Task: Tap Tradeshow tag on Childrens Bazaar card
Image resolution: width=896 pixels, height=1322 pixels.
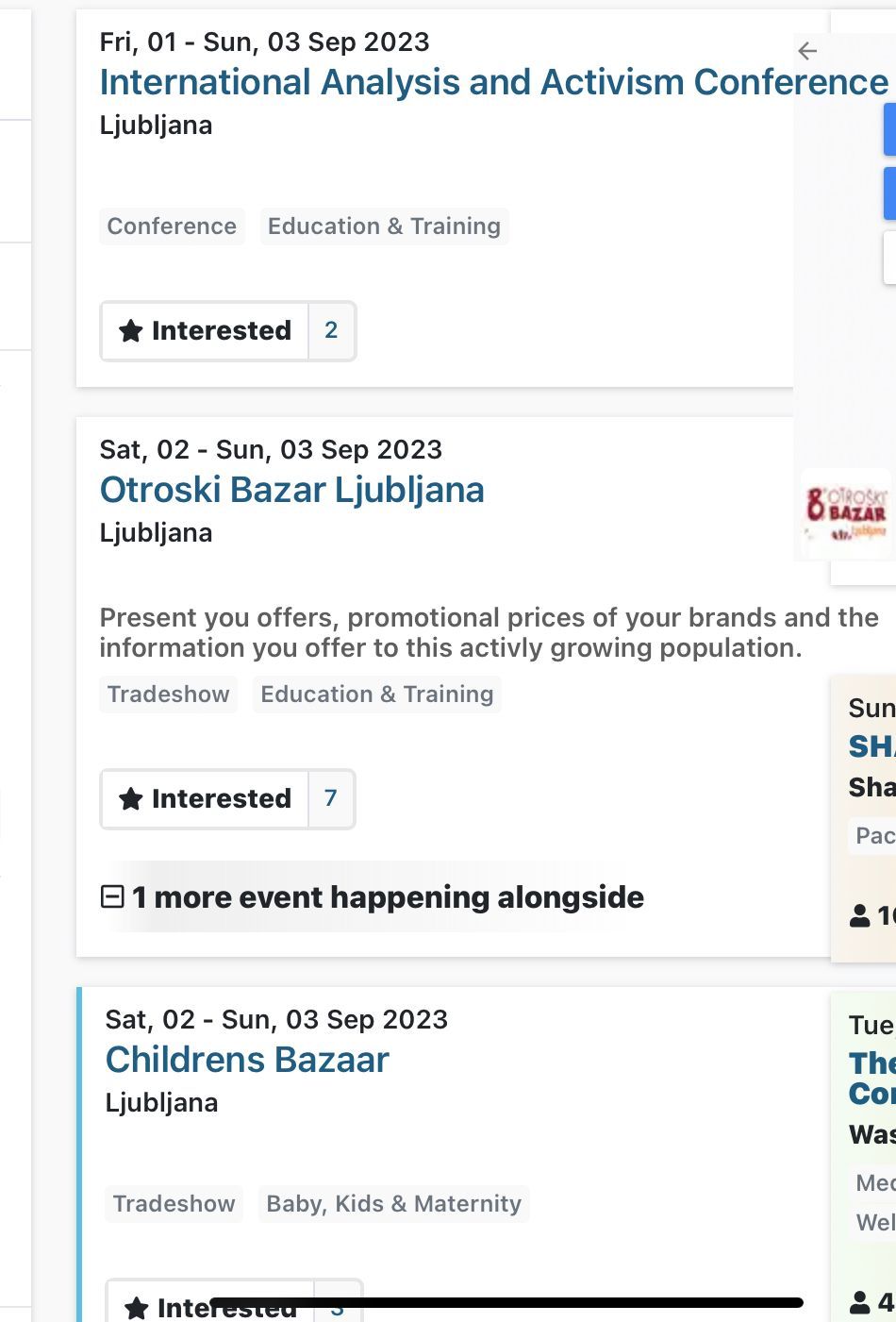Action: click(x=174, y=1204)
